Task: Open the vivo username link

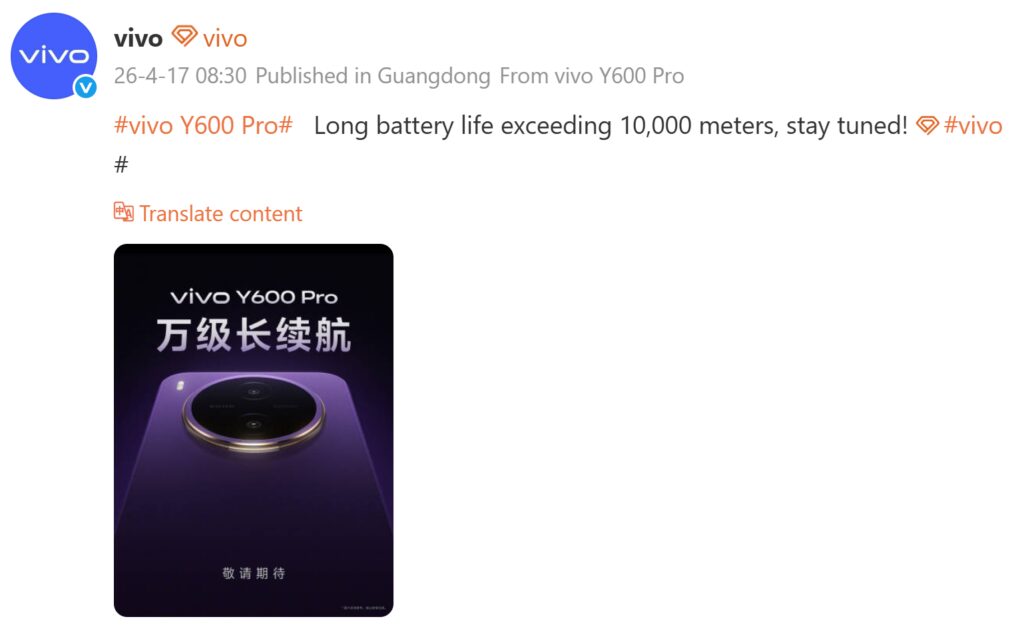Action: point(138,39)
